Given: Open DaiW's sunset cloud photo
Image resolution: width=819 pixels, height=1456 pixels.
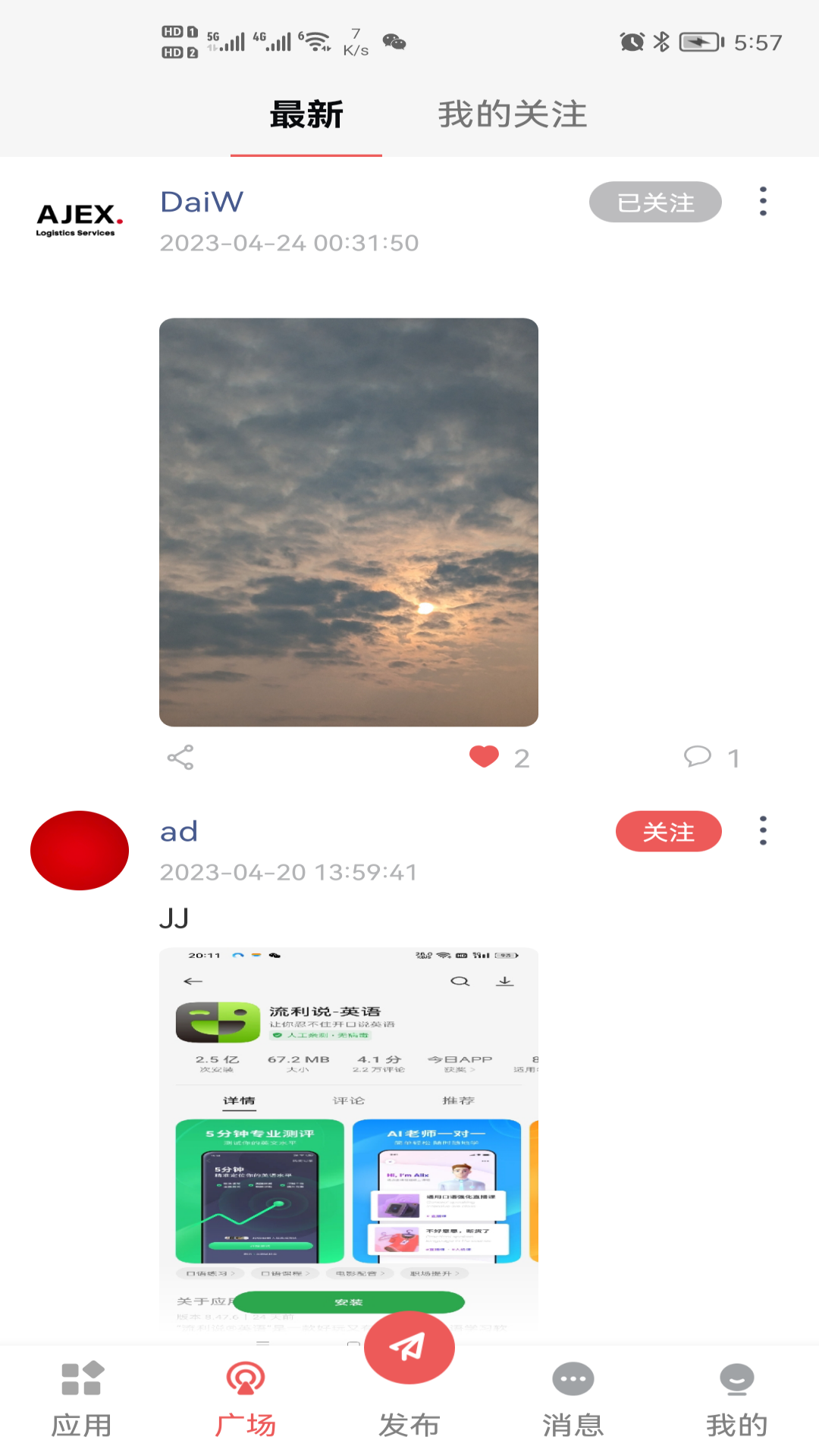Looking at the screenshot, I should (x=348, y=522).
